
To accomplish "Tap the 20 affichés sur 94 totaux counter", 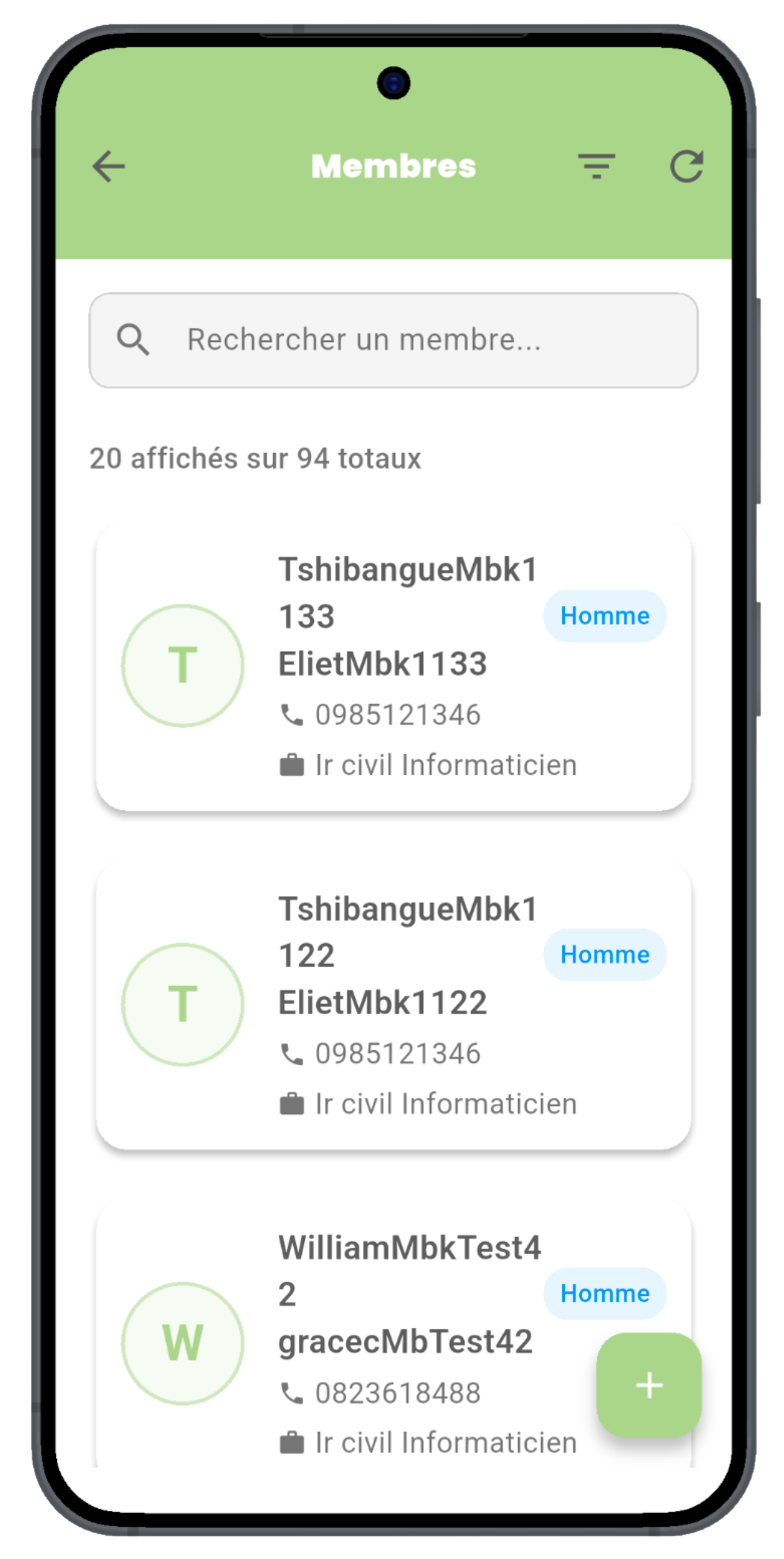I will 256,458.
